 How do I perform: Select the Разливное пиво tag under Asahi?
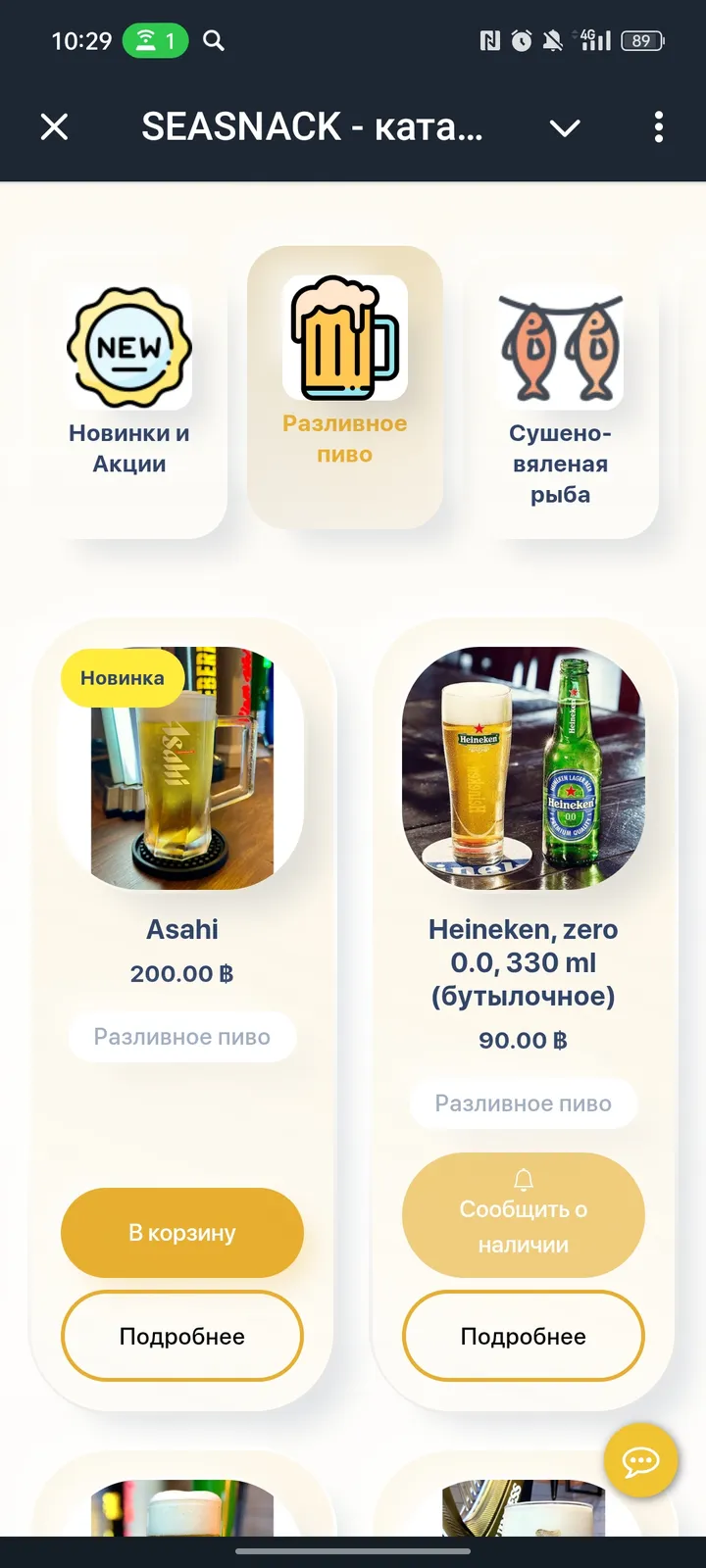click(x=181, y=1036)
